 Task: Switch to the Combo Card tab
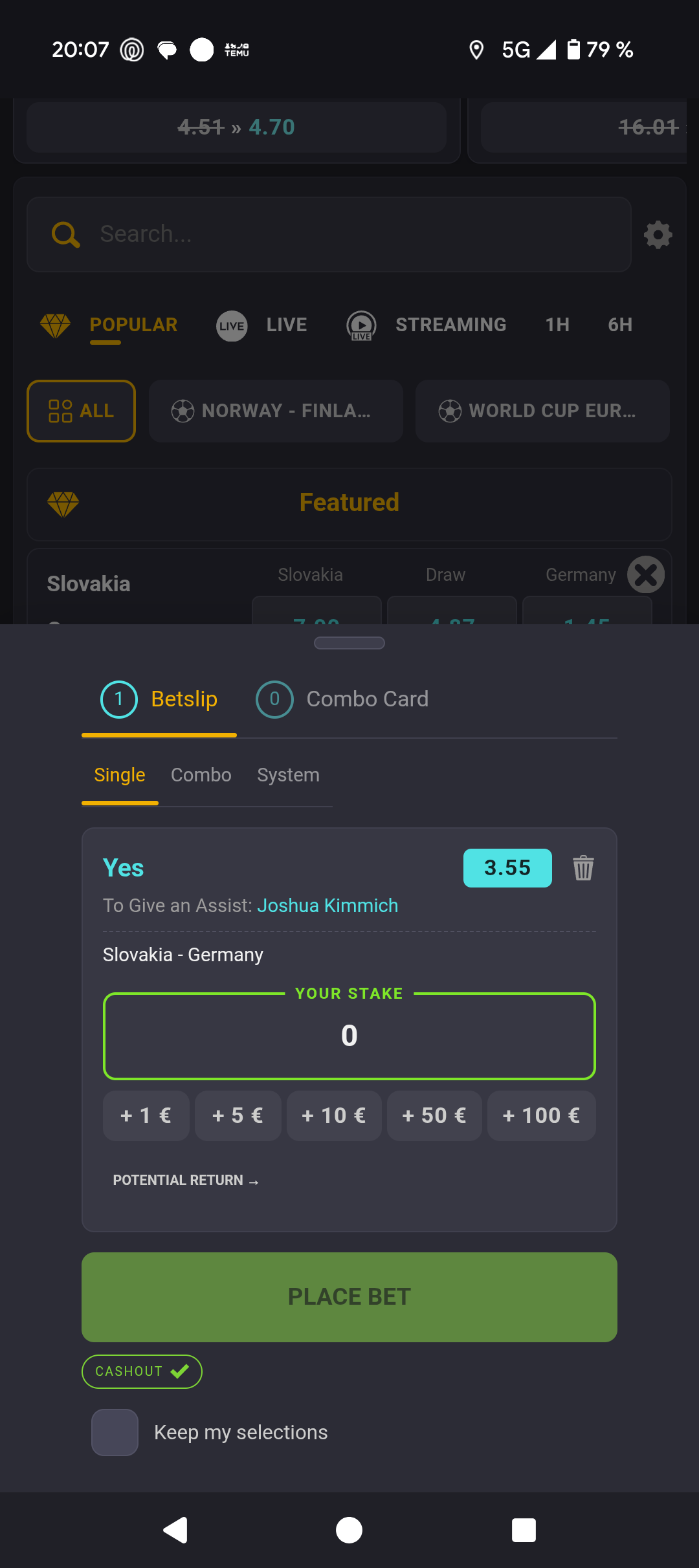pos(342,699)
